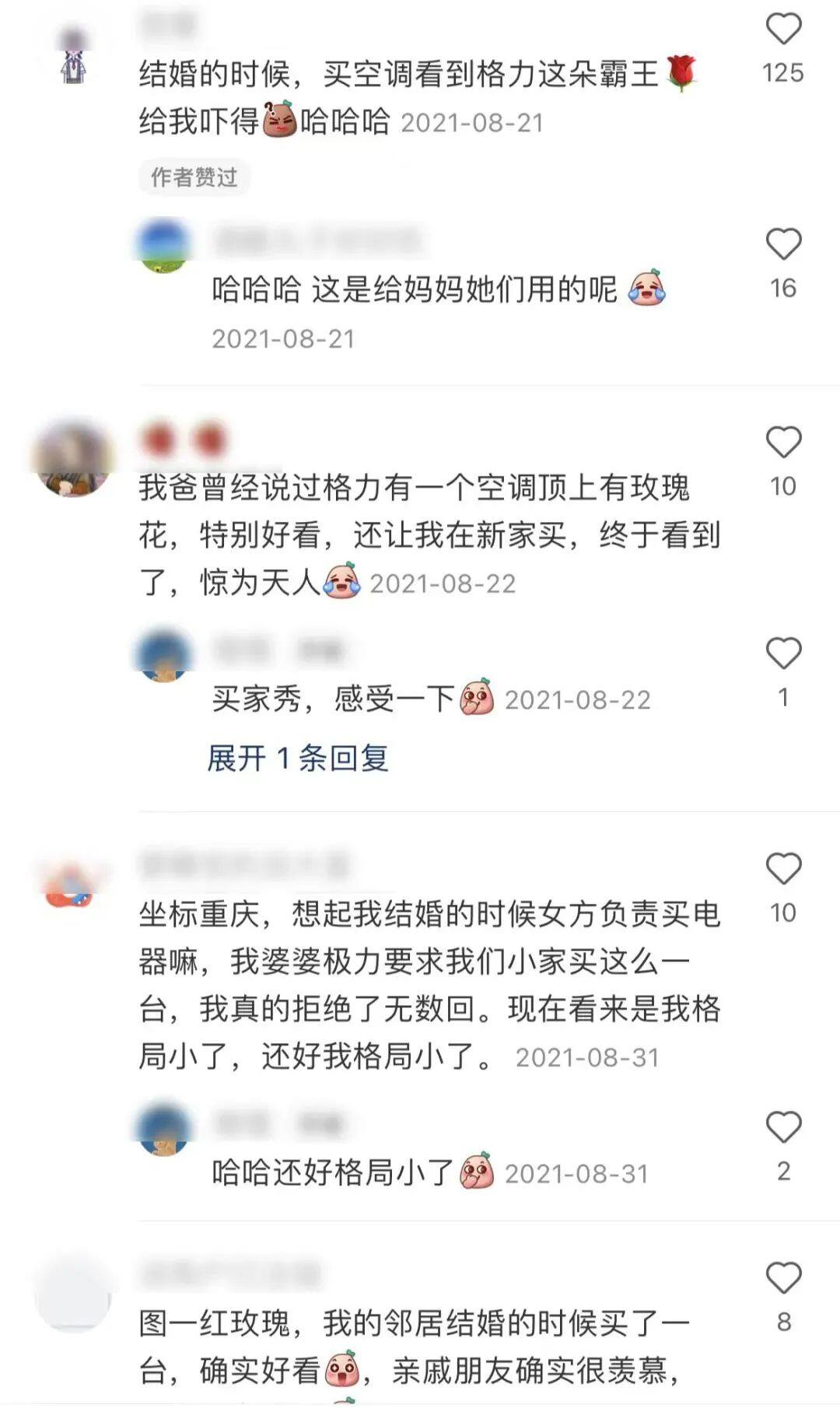Like the comment 图一红玫瑰
The height and width of the screenshot is (1408, 840).
[x=783, y=1278]
